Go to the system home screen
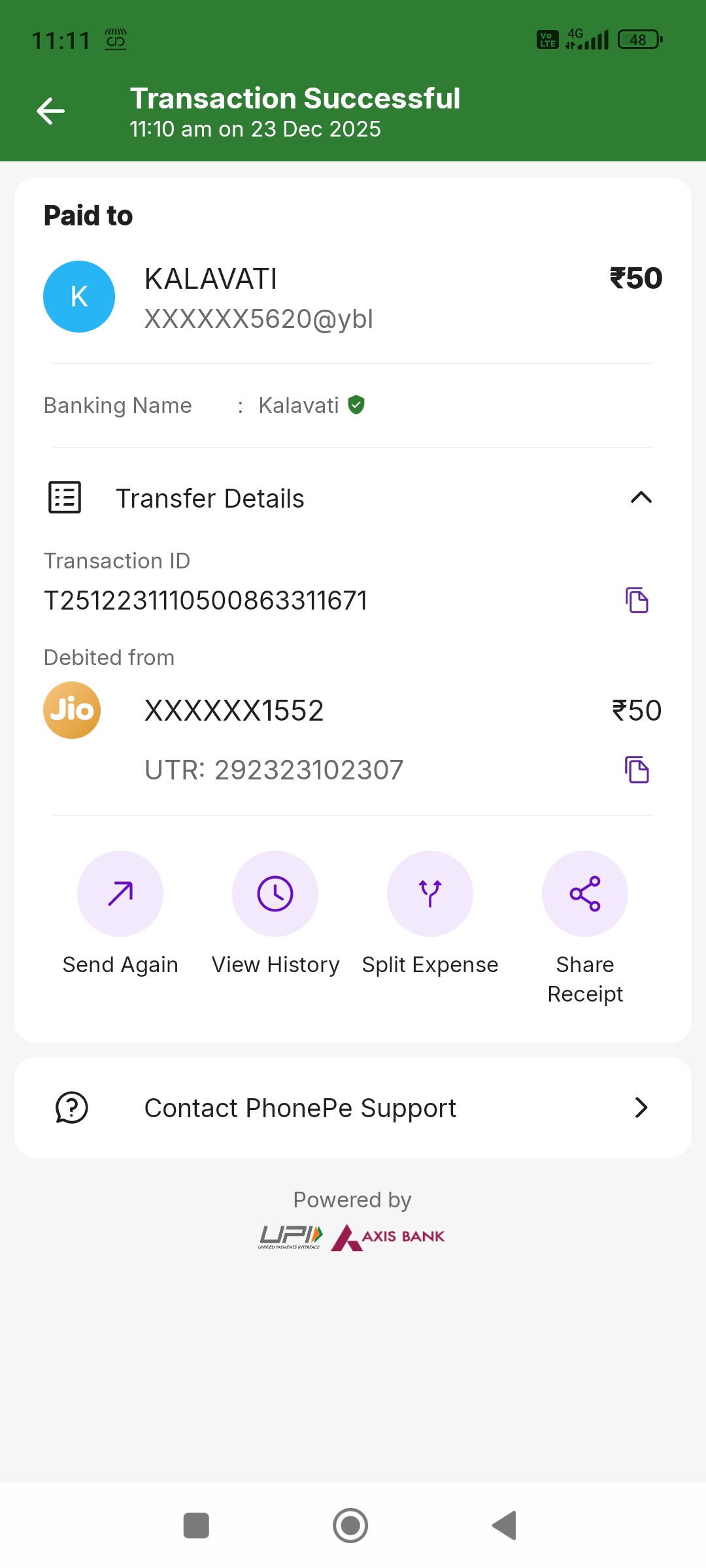706x1568 pixels. tap(350, 1526)
